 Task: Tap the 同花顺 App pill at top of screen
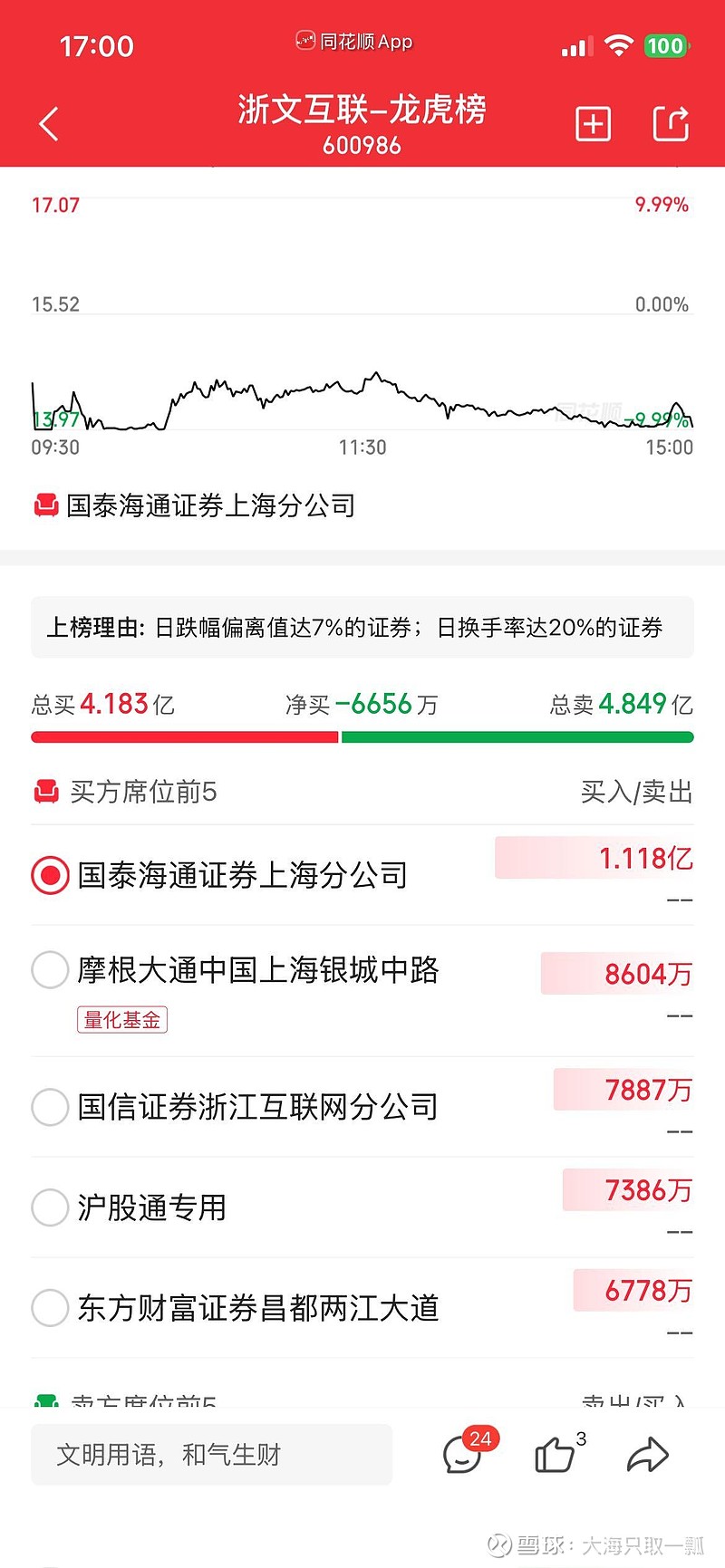pyautogui.click(x=353, y=41)
